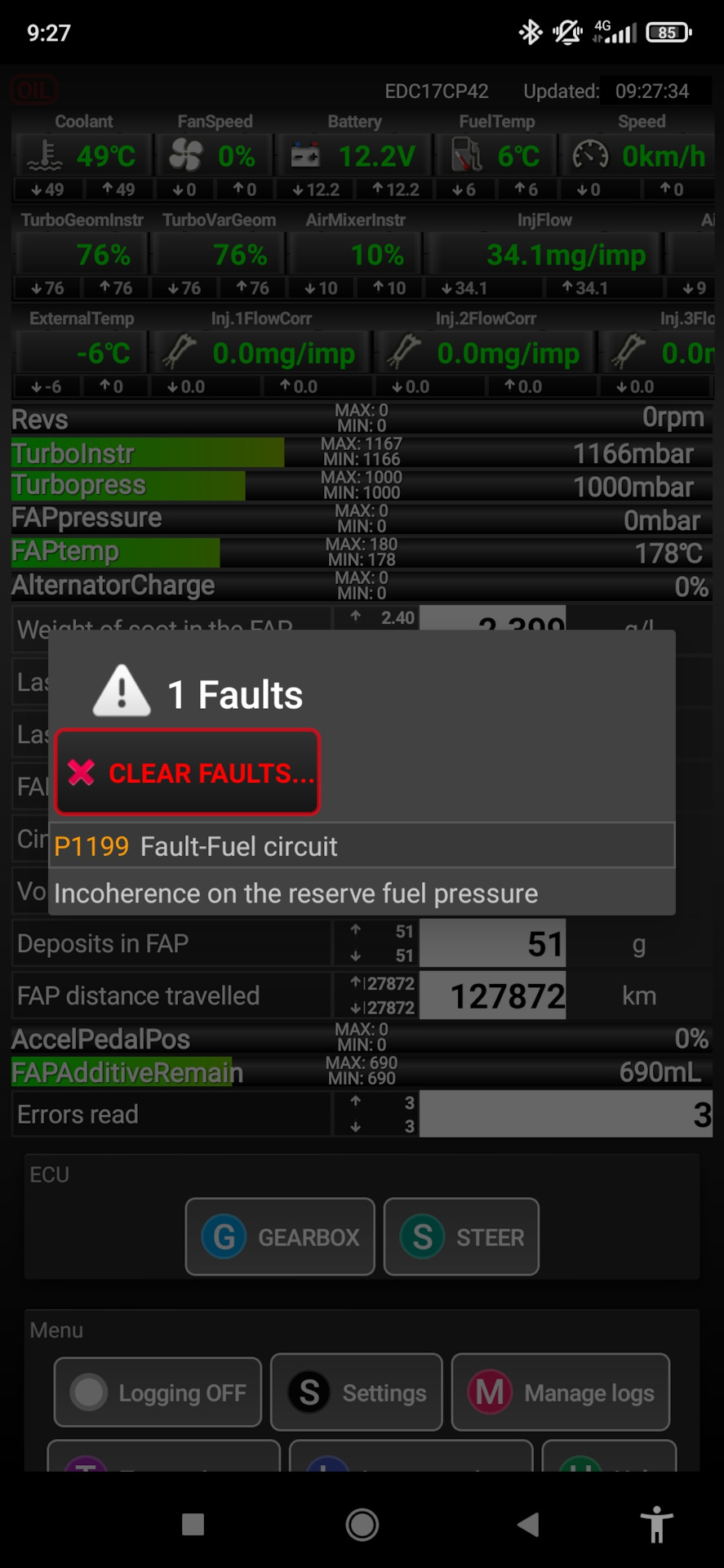Tap the Clear Faults button
This screenshot has width=724, height=1568.
click(187, 772)
